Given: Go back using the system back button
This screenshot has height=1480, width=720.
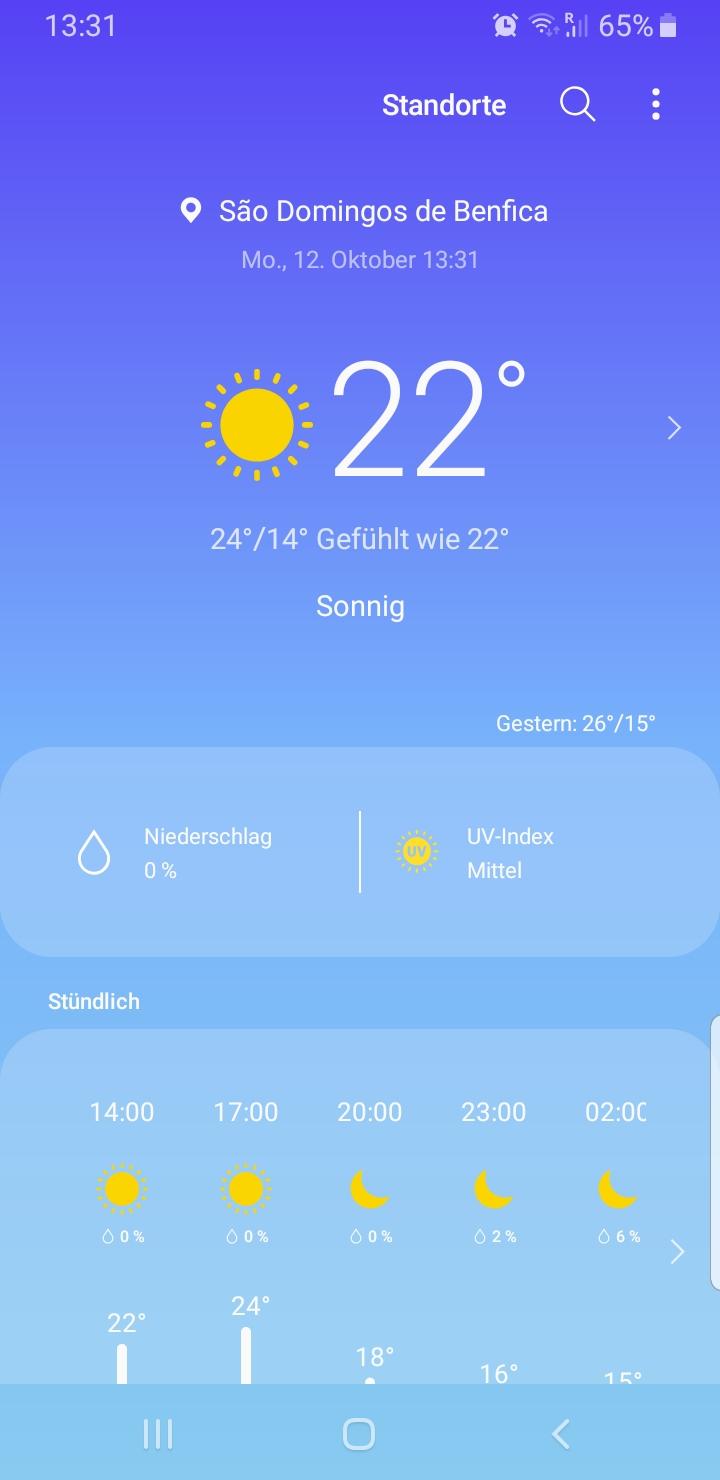Looking at the screenshot, I should pos(560,1434).
